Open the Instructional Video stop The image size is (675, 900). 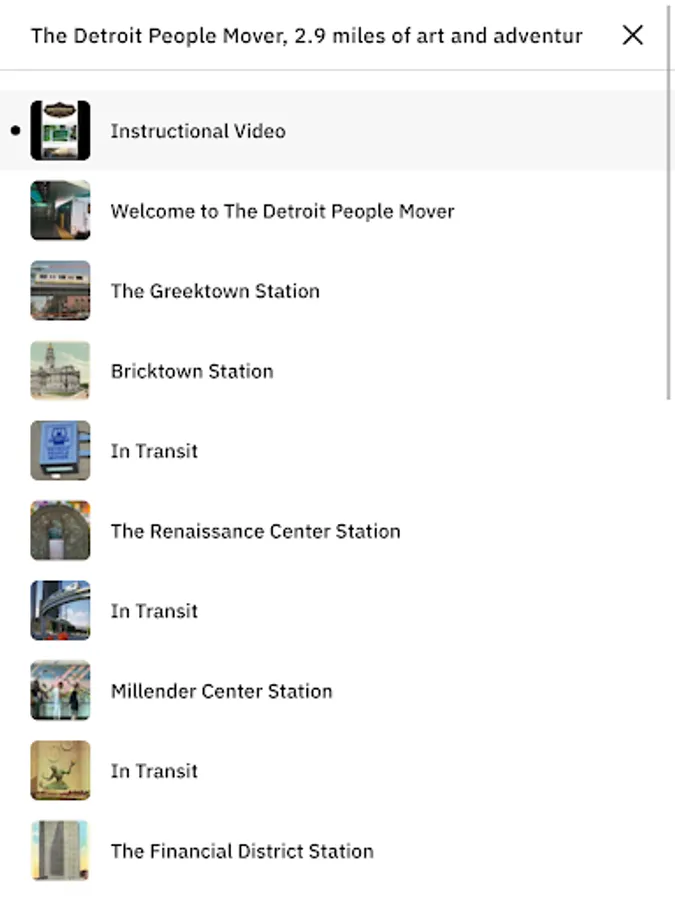[197, 131]
